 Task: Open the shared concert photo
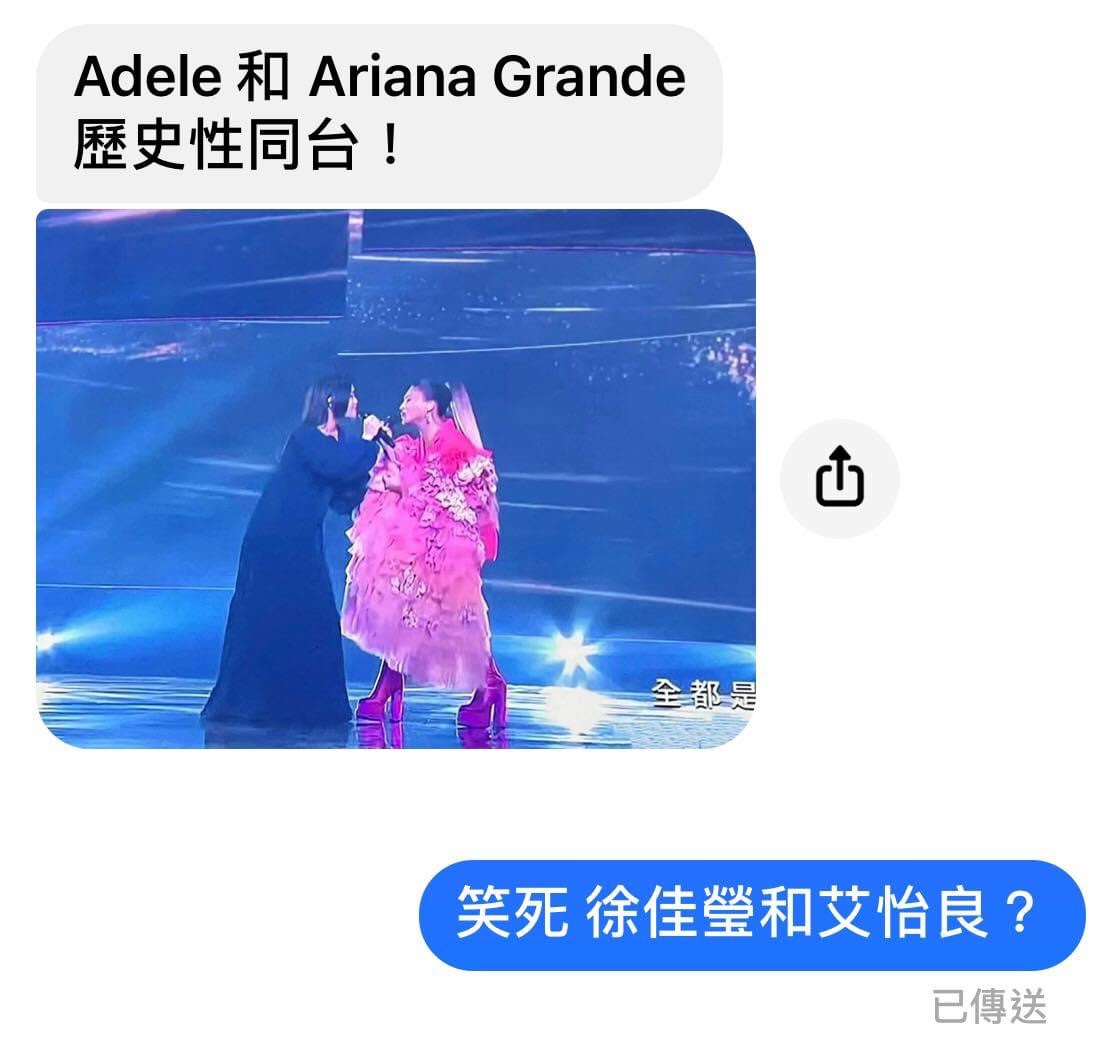395,478
